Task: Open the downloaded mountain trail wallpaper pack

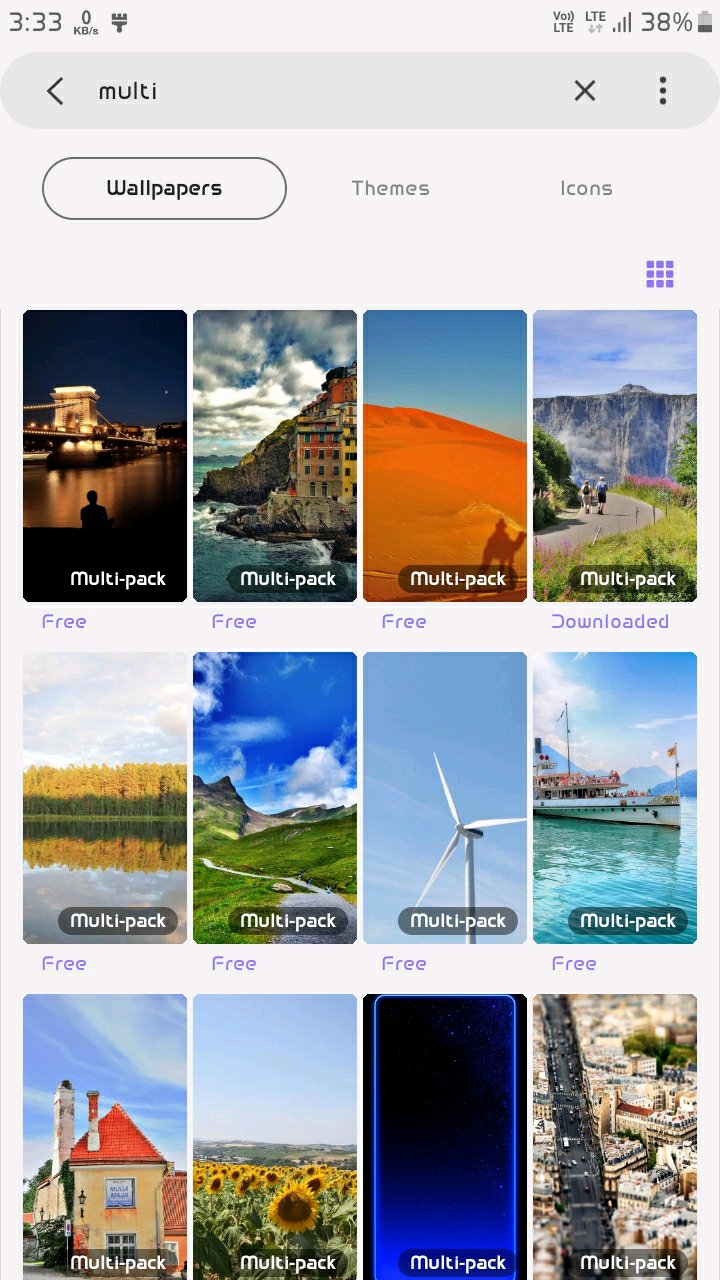Action: [x=615, y=455]
